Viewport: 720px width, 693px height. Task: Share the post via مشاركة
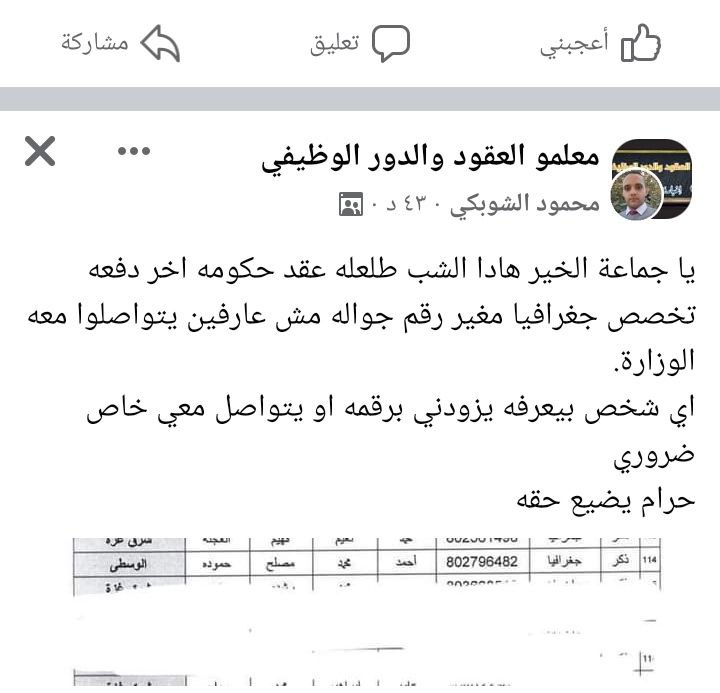click(119, 44)
